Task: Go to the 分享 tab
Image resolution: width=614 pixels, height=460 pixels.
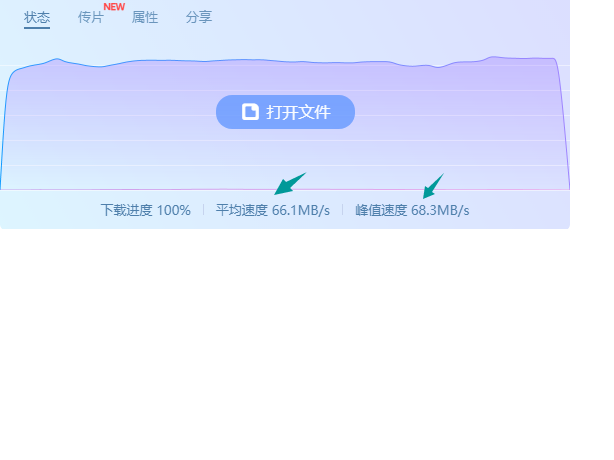Action: tap(199, 17)
